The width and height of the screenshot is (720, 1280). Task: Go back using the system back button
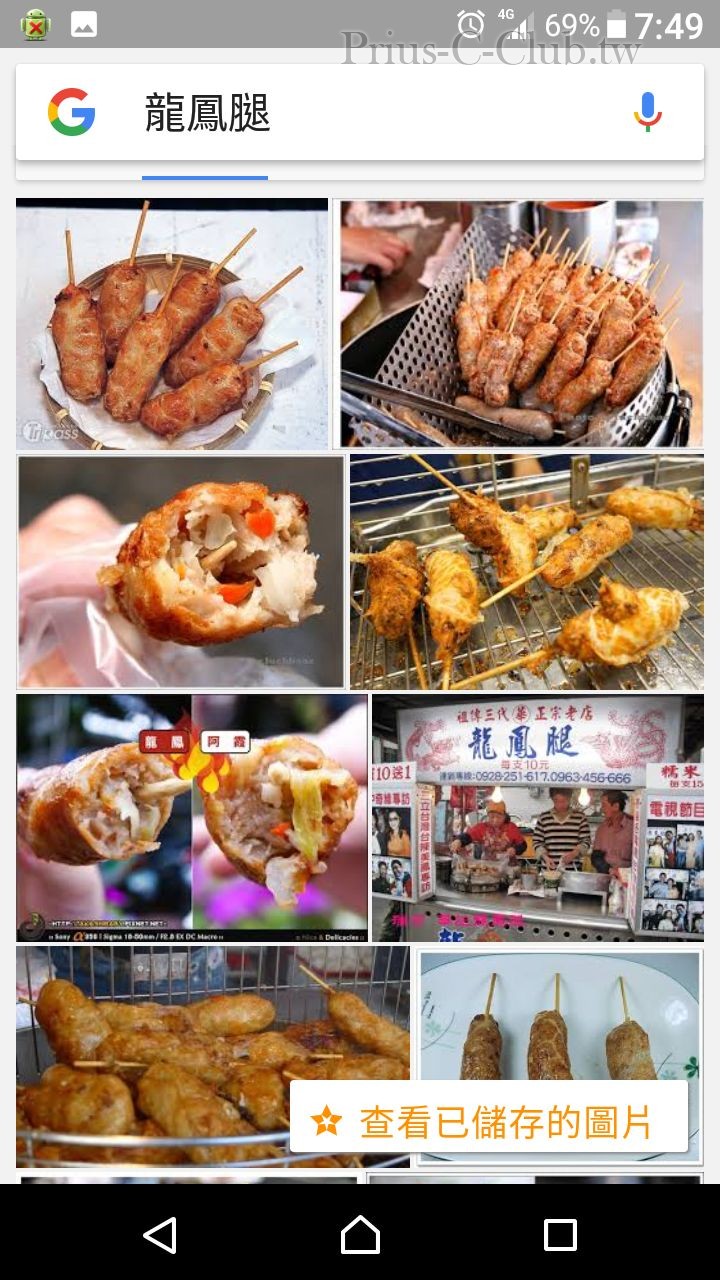coord(160,1235)
